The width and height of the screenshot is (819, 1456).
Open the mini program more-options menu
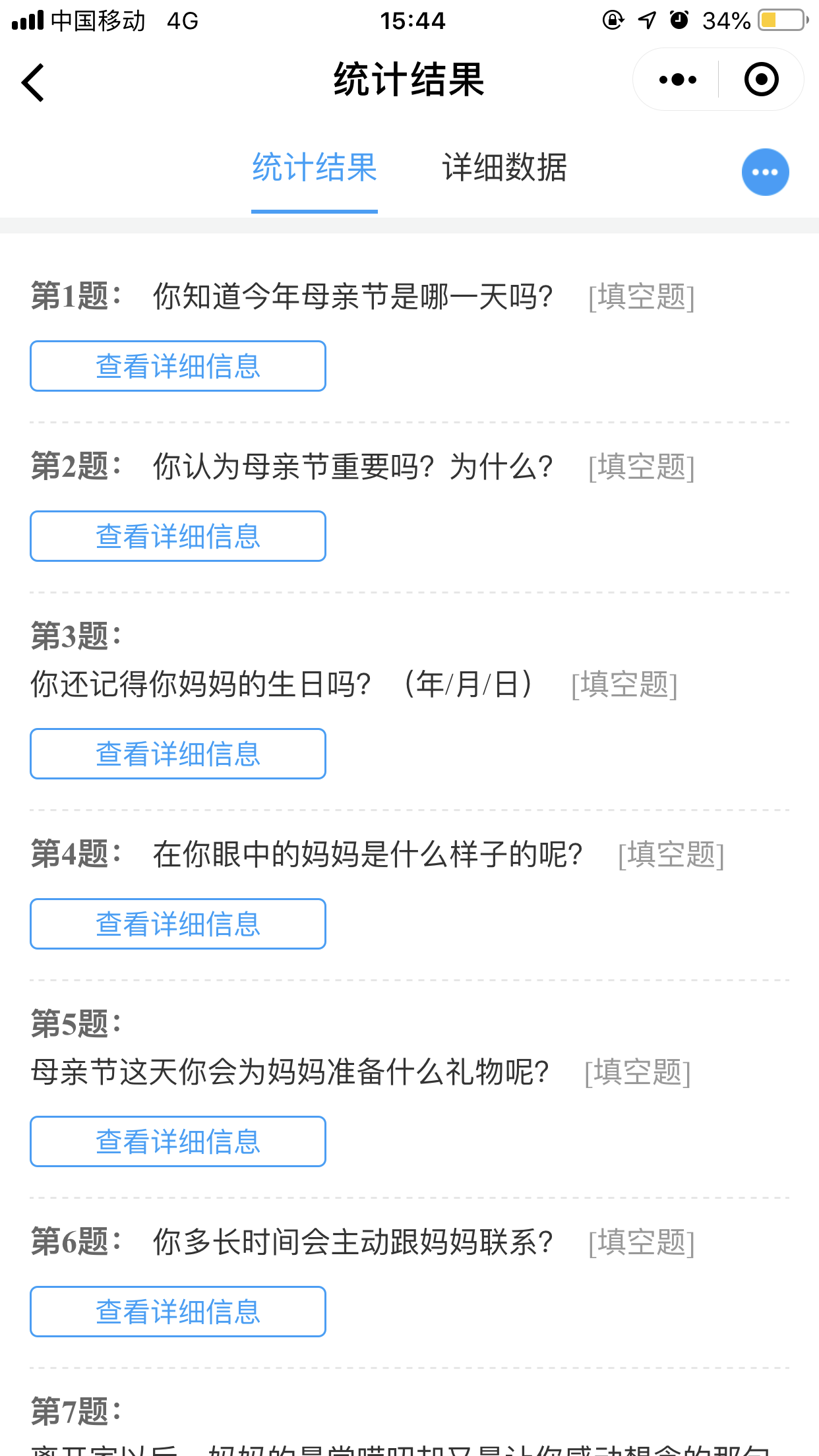pyautogui.click(x=677, y=80)
